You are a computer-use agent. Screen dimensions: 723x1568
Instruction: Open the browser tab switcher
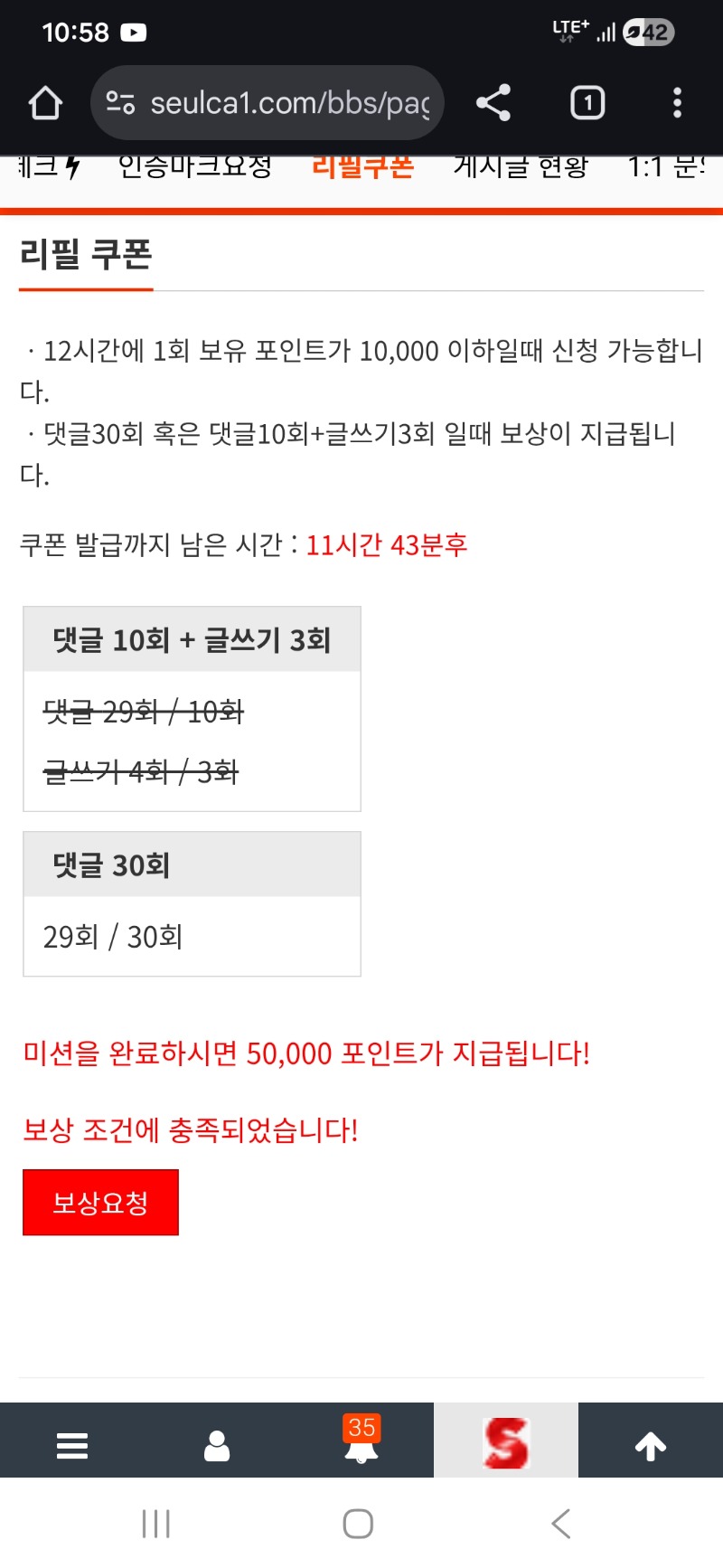point(587,103)
